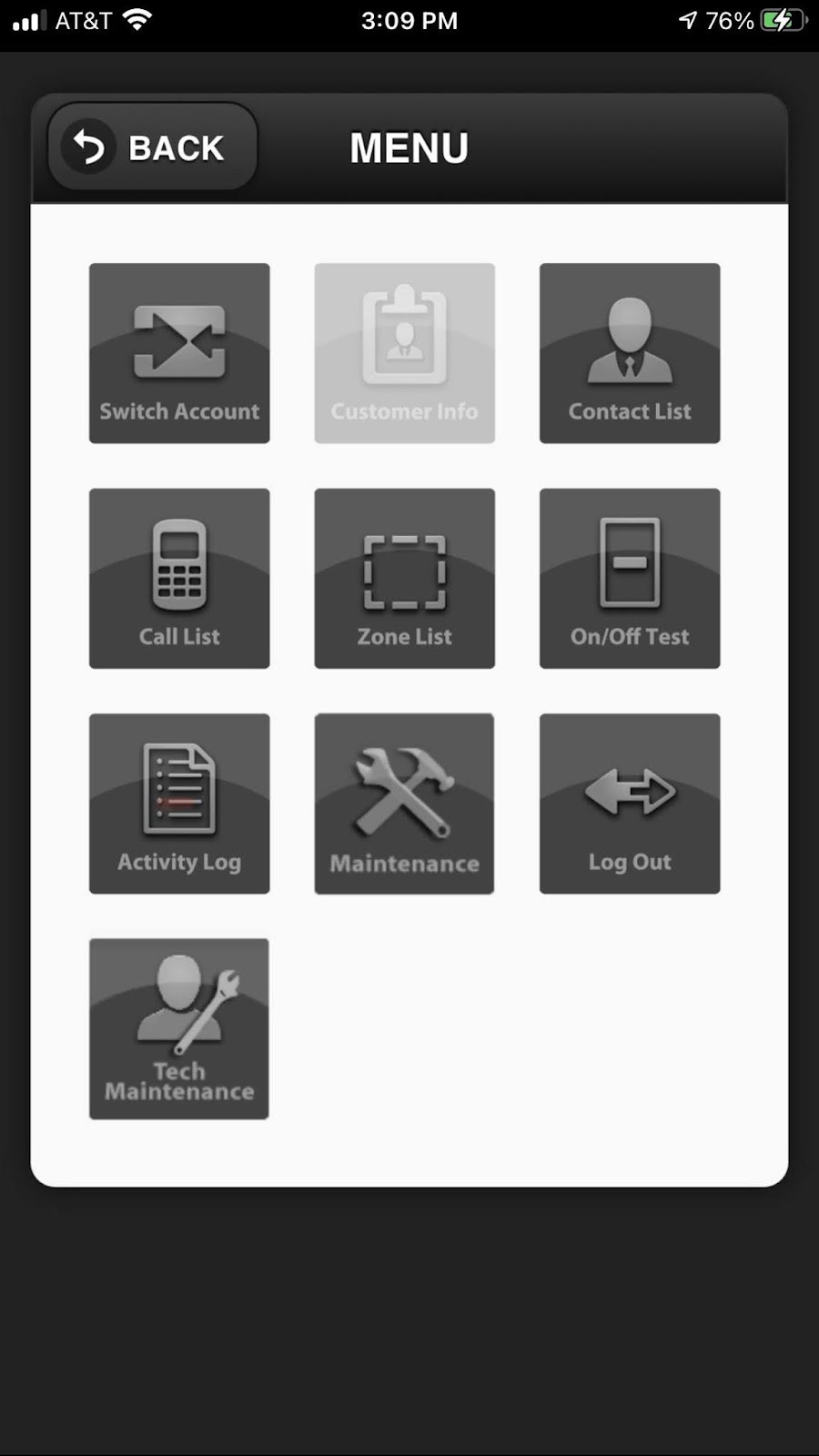Viewport: 819px width, 1456px height.
Task: Open the Maintenance tile with tools icon
Action: click(404, 804)
